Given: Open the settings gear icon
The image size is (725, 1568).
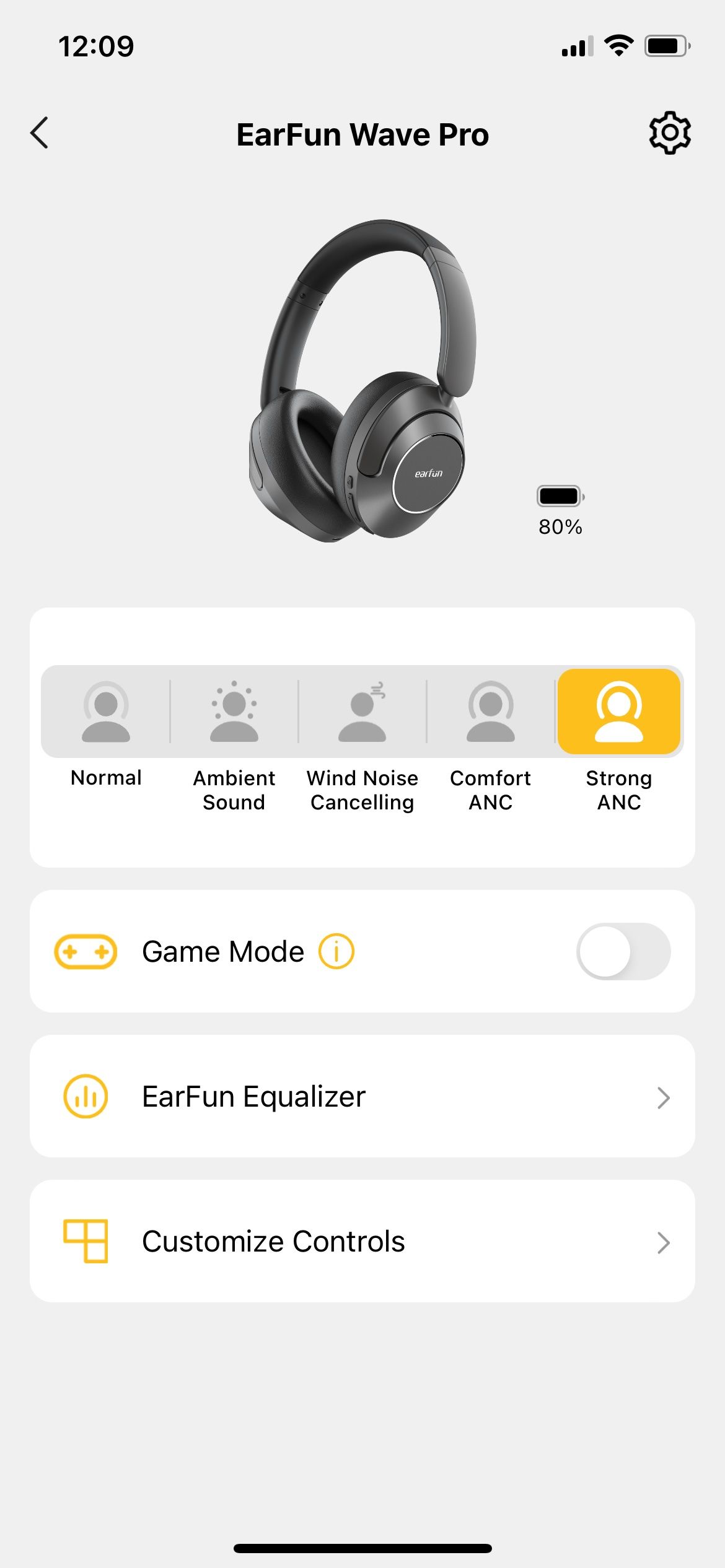Looking at the screenshot, I should coord(669,133).
